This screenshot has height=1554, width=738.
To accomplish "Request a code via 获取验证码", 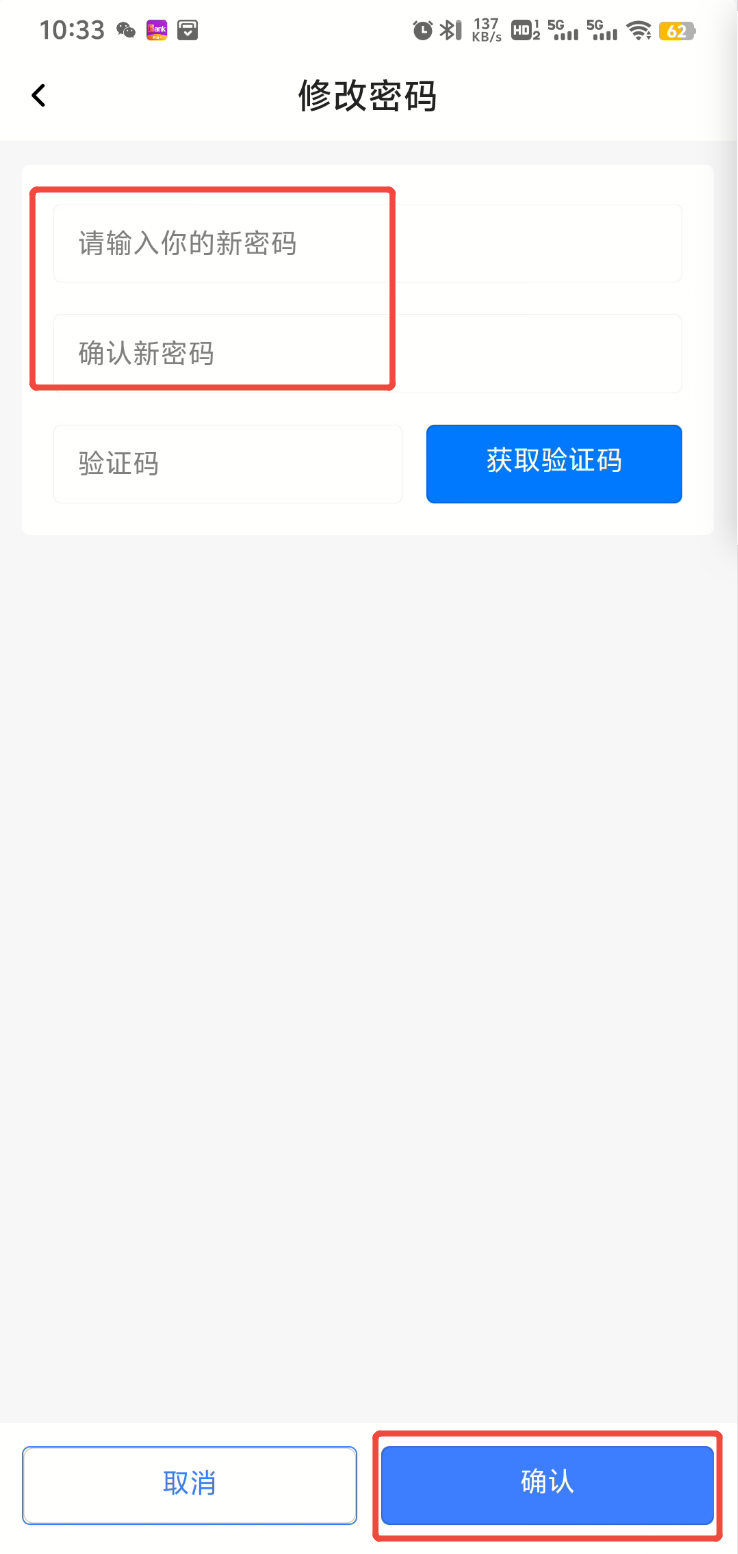I will 554,463.
